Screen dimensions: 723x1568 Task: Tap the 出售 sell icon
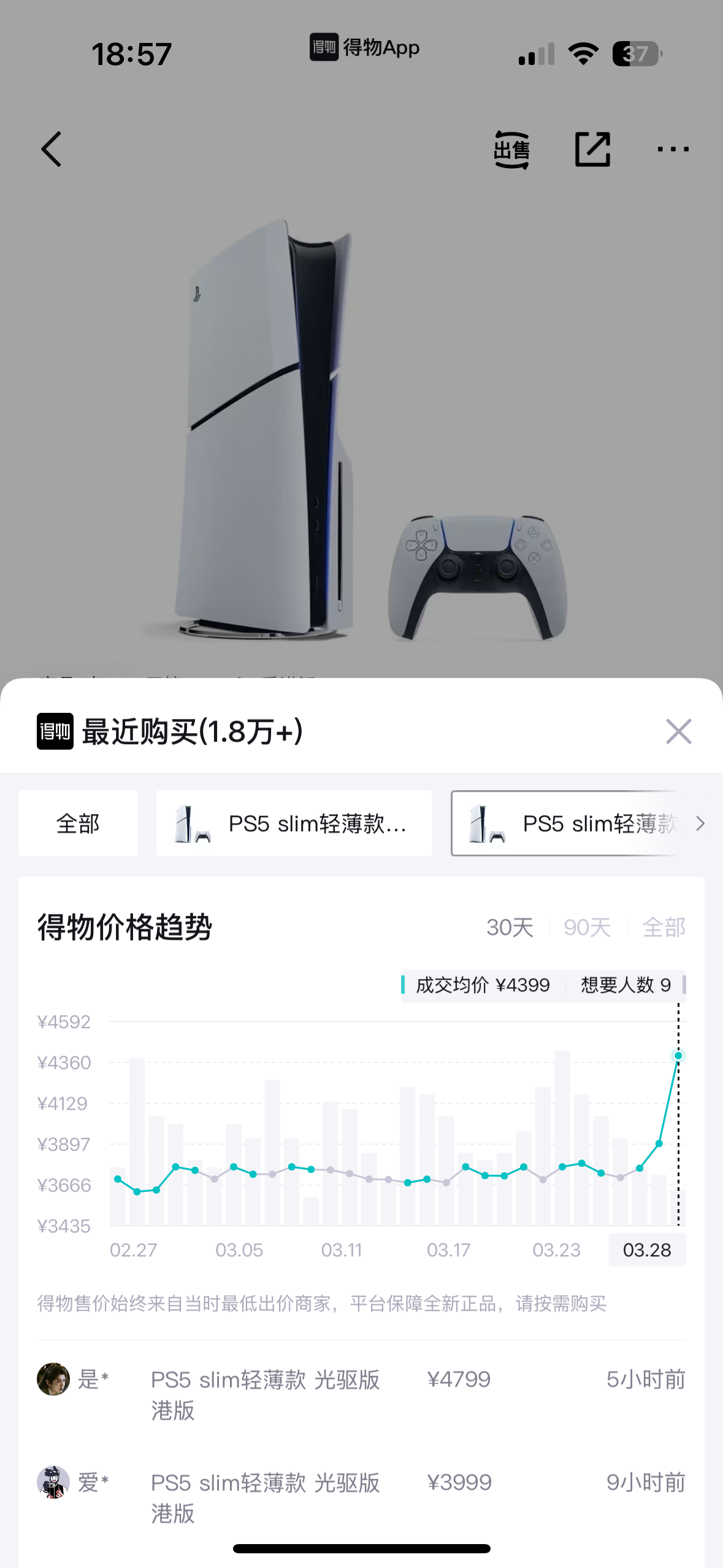pyautogui.click(x=511, y=150)
